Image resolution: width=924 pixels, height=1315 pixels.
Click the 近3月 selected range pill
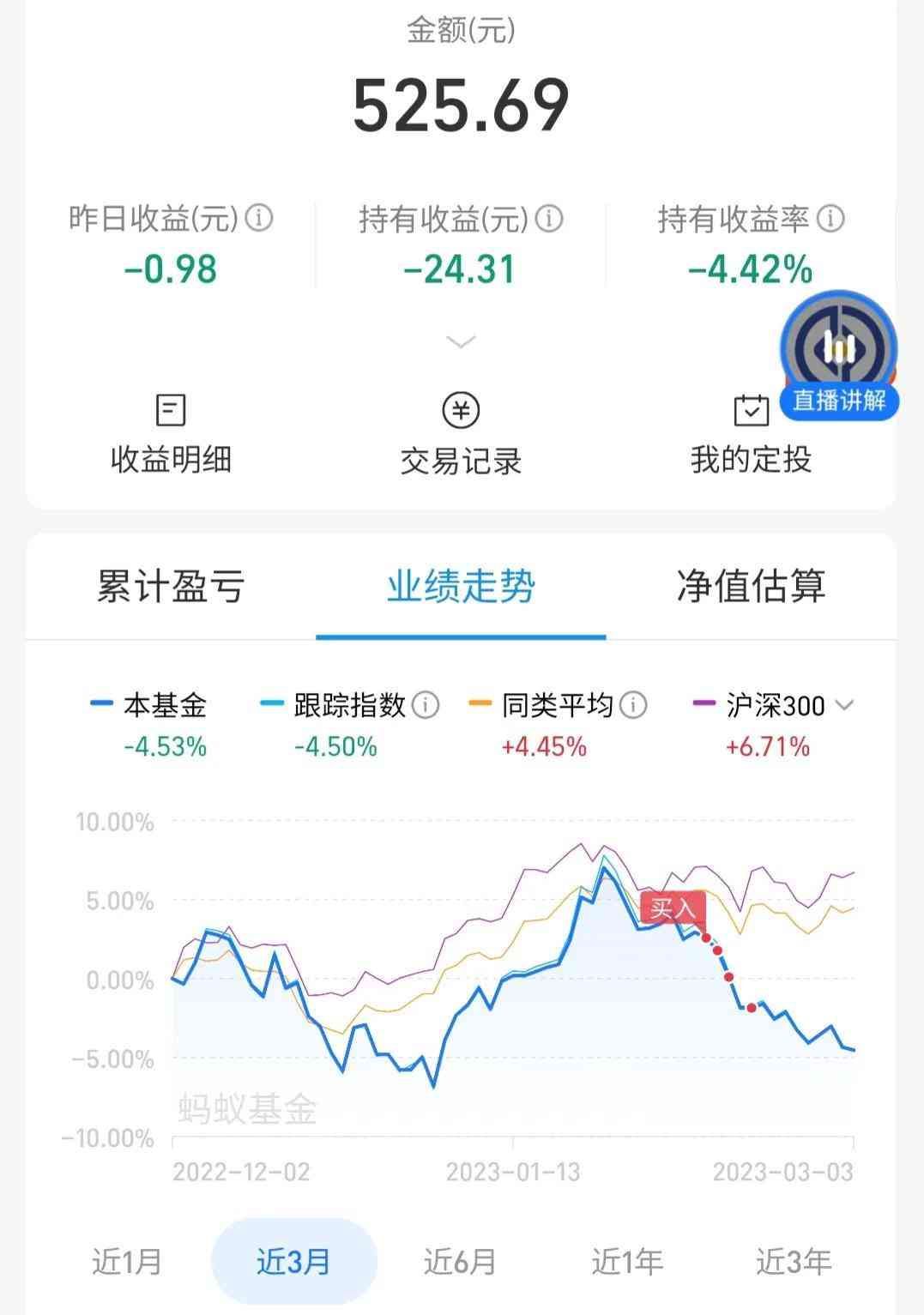pyautogui.click(x=293, y=1261)
